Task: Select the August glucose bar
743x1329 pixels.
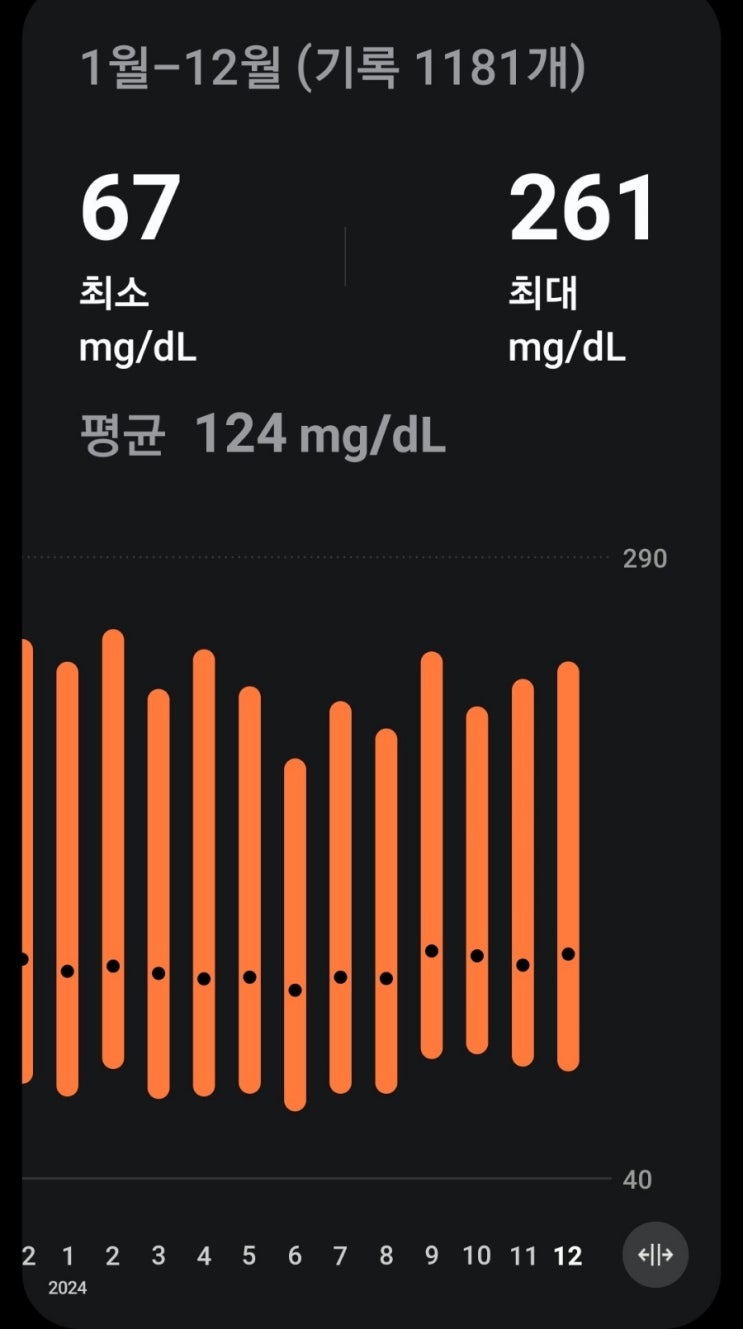Action: (386, 910)
